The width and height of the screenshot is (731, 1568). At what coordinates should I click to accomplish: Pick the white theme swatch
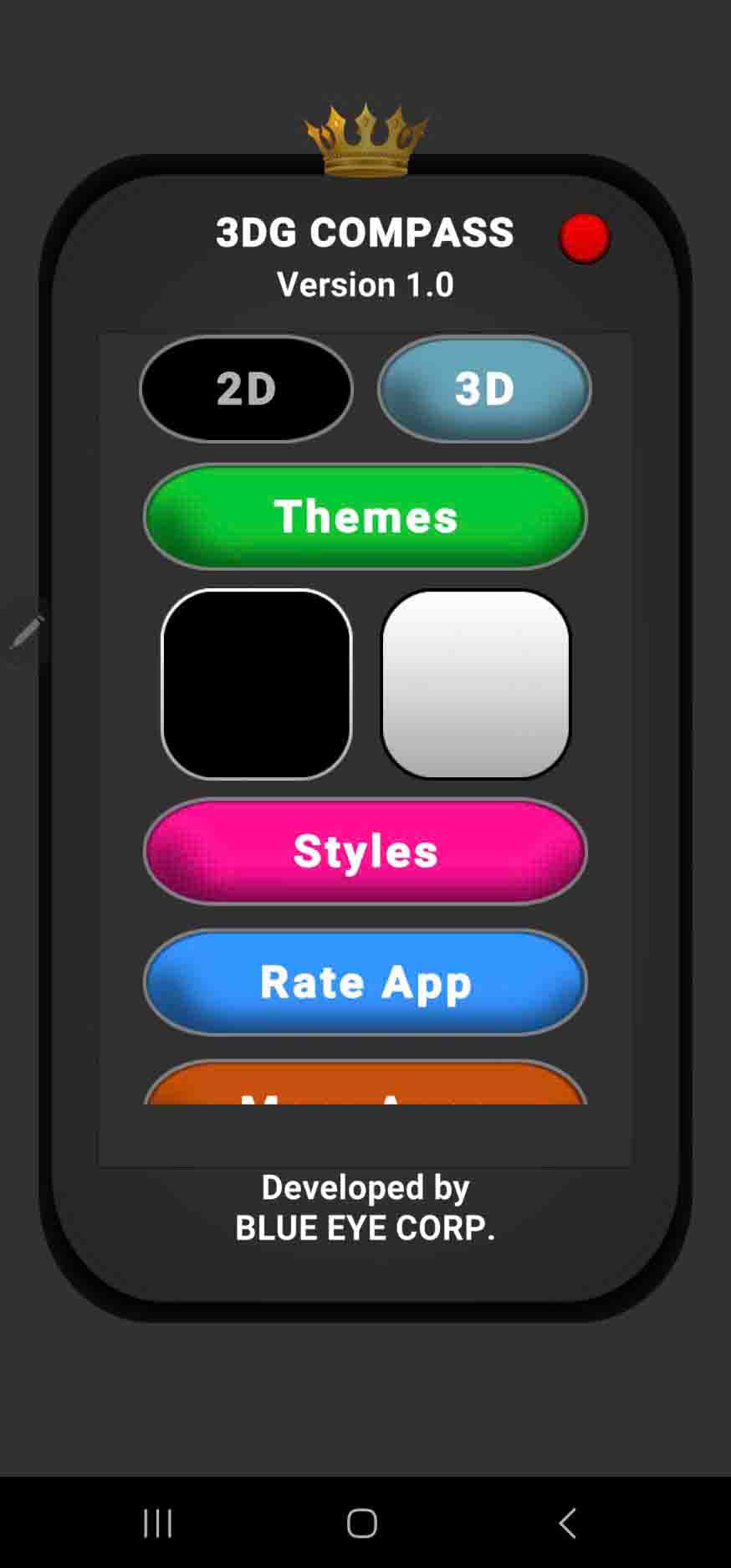tap(475, 684)
